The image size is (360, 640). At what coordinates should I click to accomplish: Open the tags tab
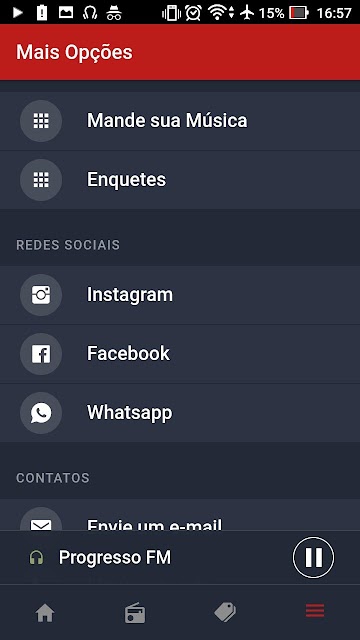[x=225, y=612]
